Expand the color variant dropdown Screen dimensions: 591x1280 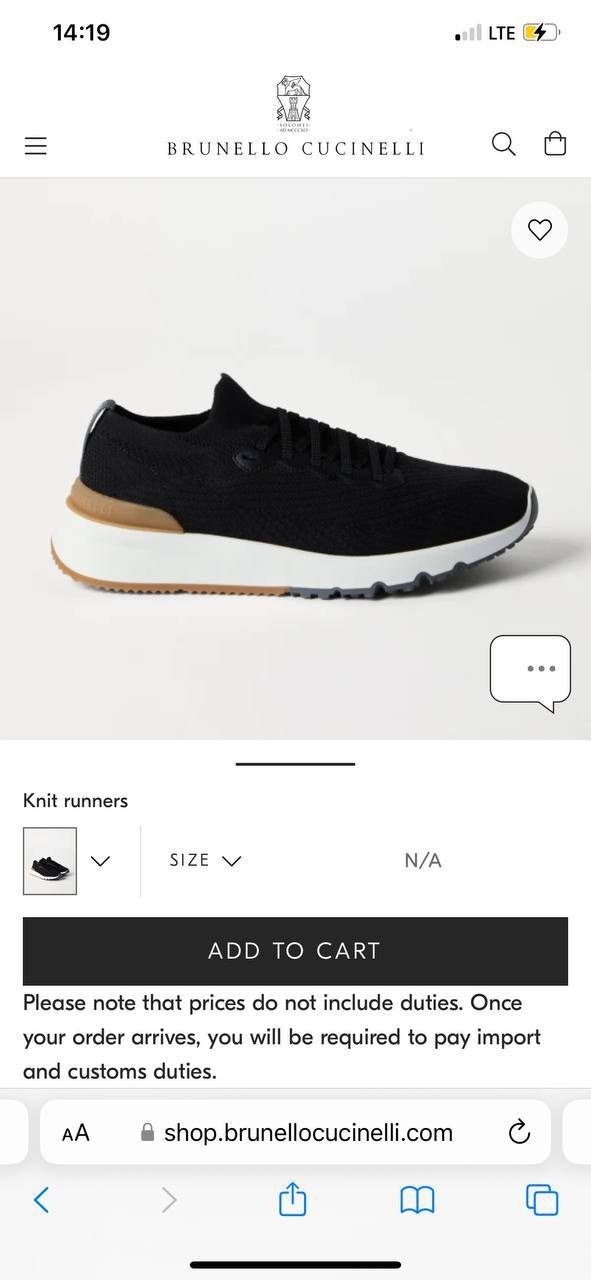100,860
